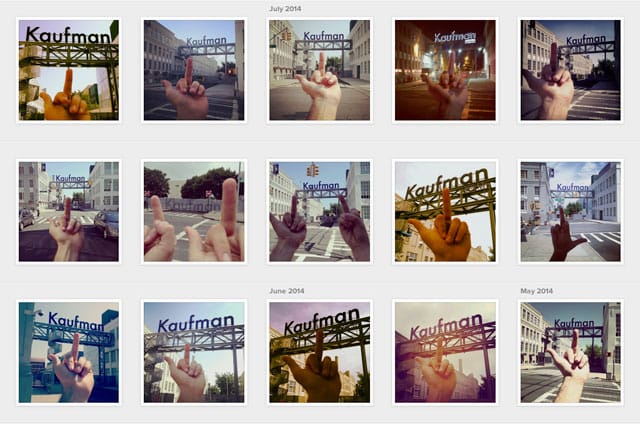Open the photo with the yellow Kaufman sign lettering
Viewport: 640px width, 424px height.
(x=445, y=212)
